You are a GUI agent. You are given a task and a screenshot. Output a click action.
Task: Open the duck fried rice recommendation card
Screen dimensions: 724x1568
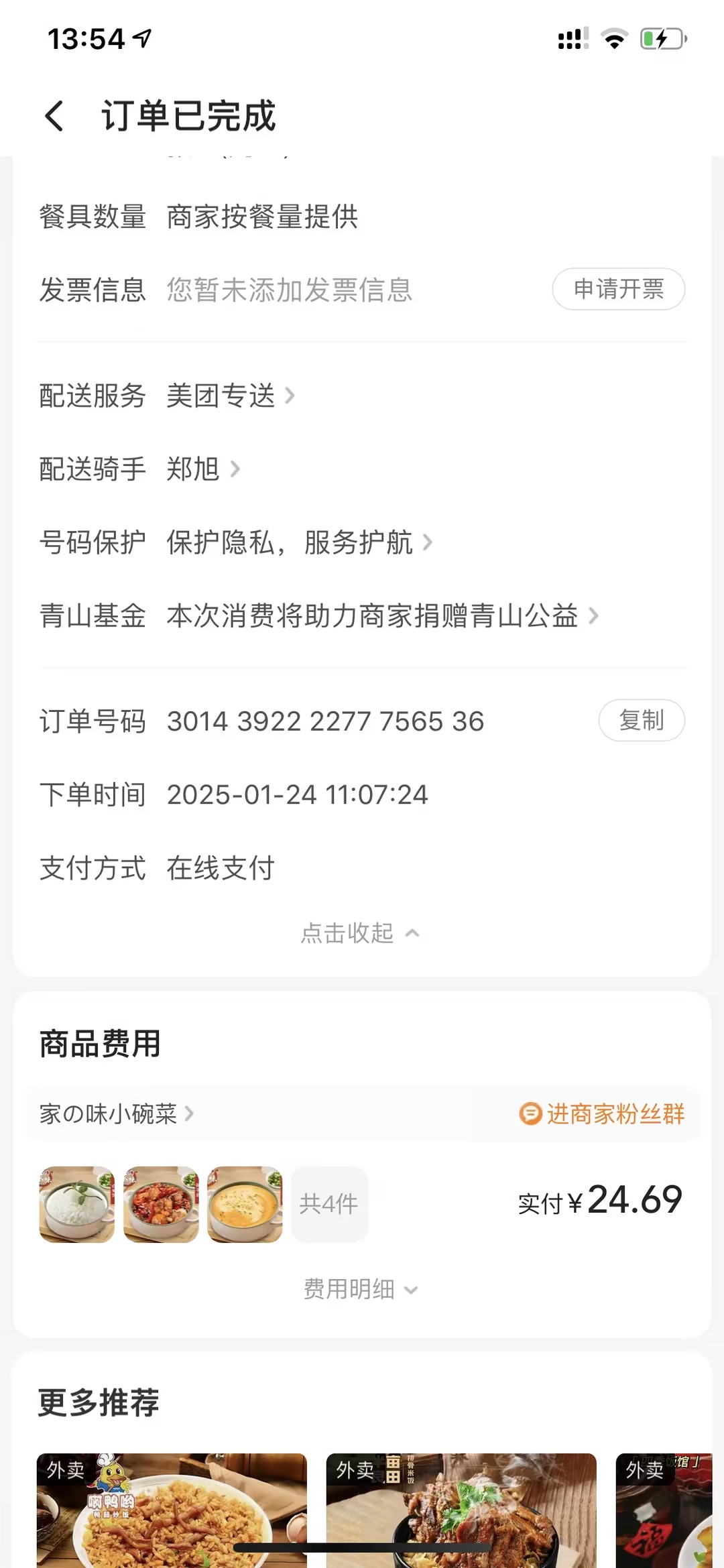pos(172,1510)
